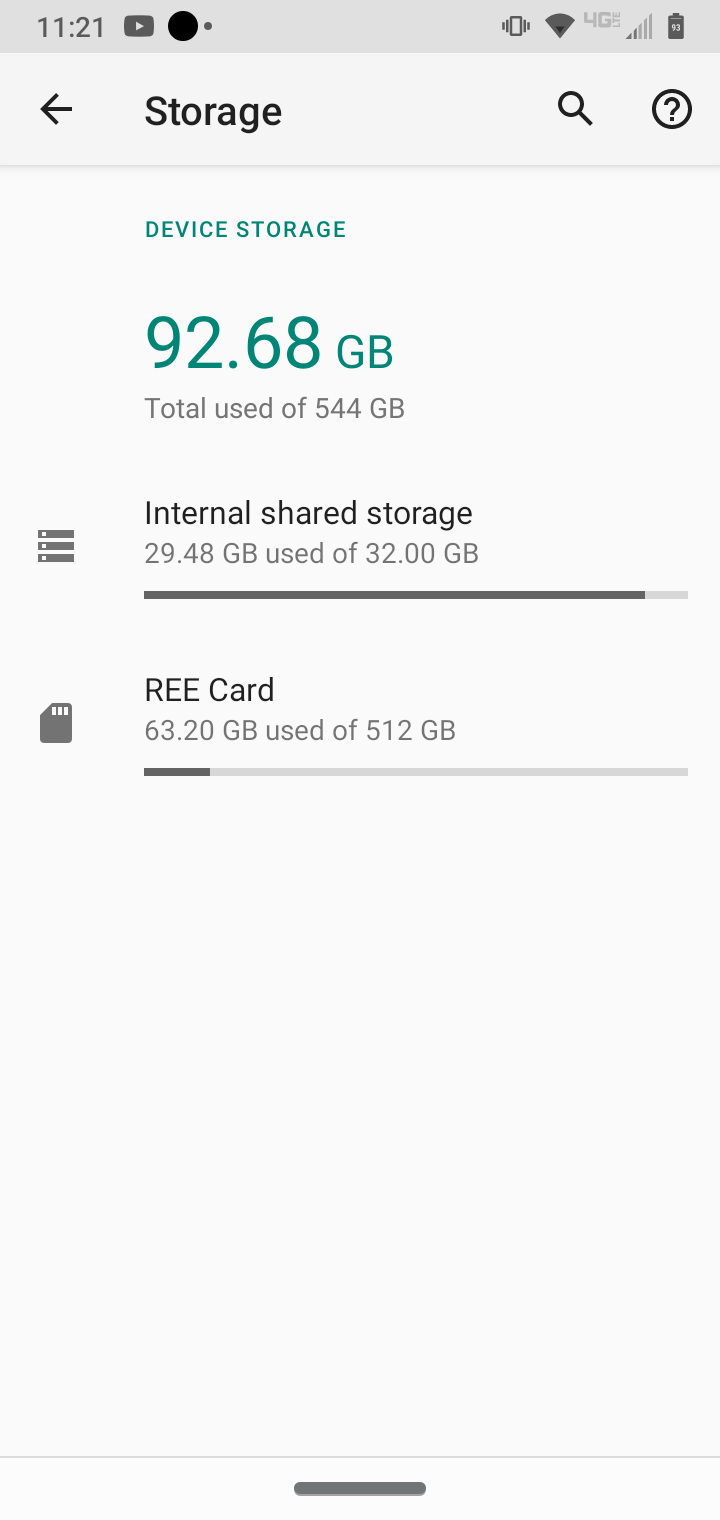Open Internal shared storage details

click(x=360, y=546)
